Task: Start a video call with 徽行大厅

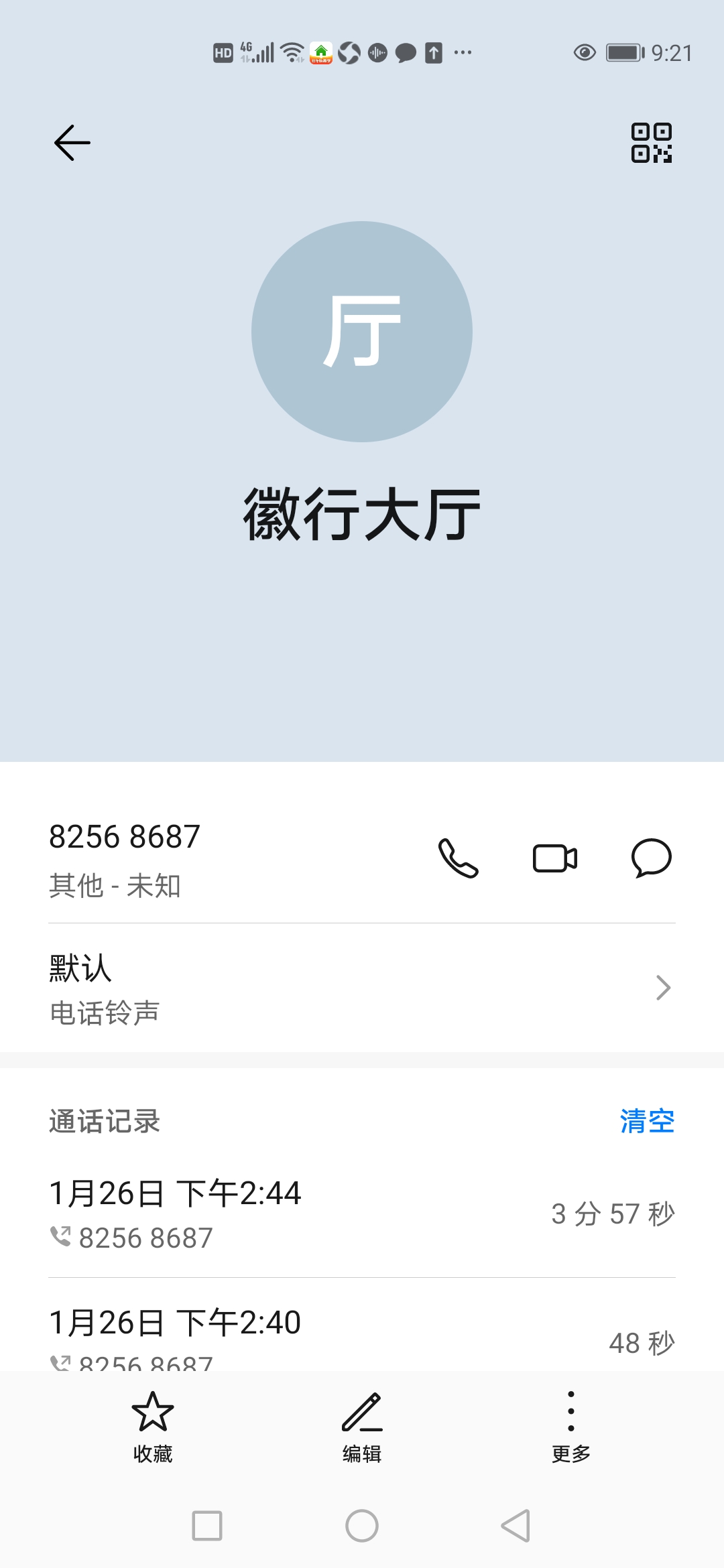Action: click(555, 858)
